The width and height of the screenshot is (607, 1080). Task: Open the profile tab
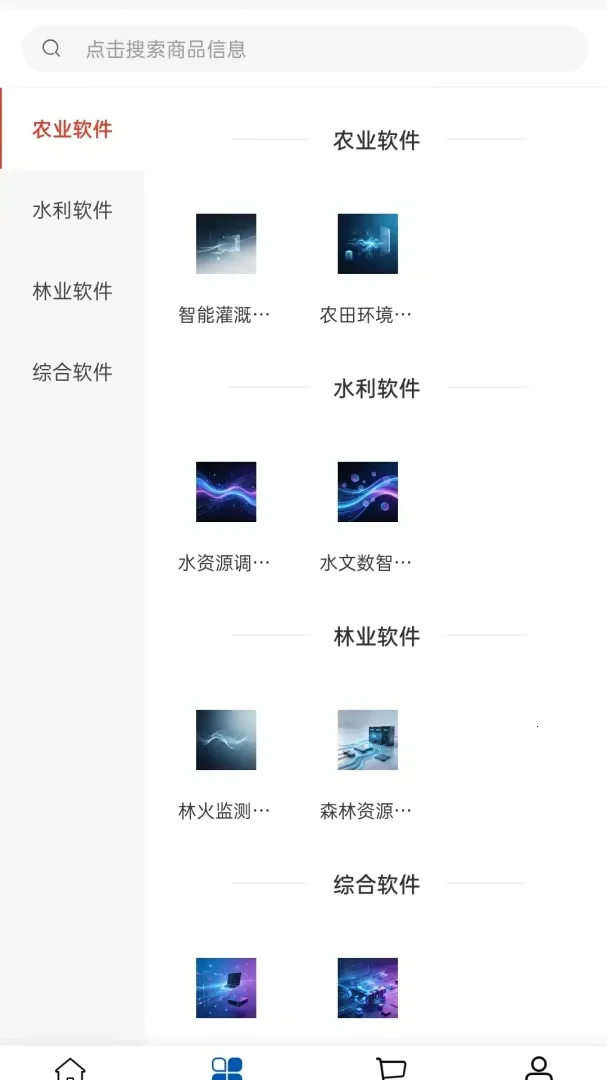point(539,1066)
